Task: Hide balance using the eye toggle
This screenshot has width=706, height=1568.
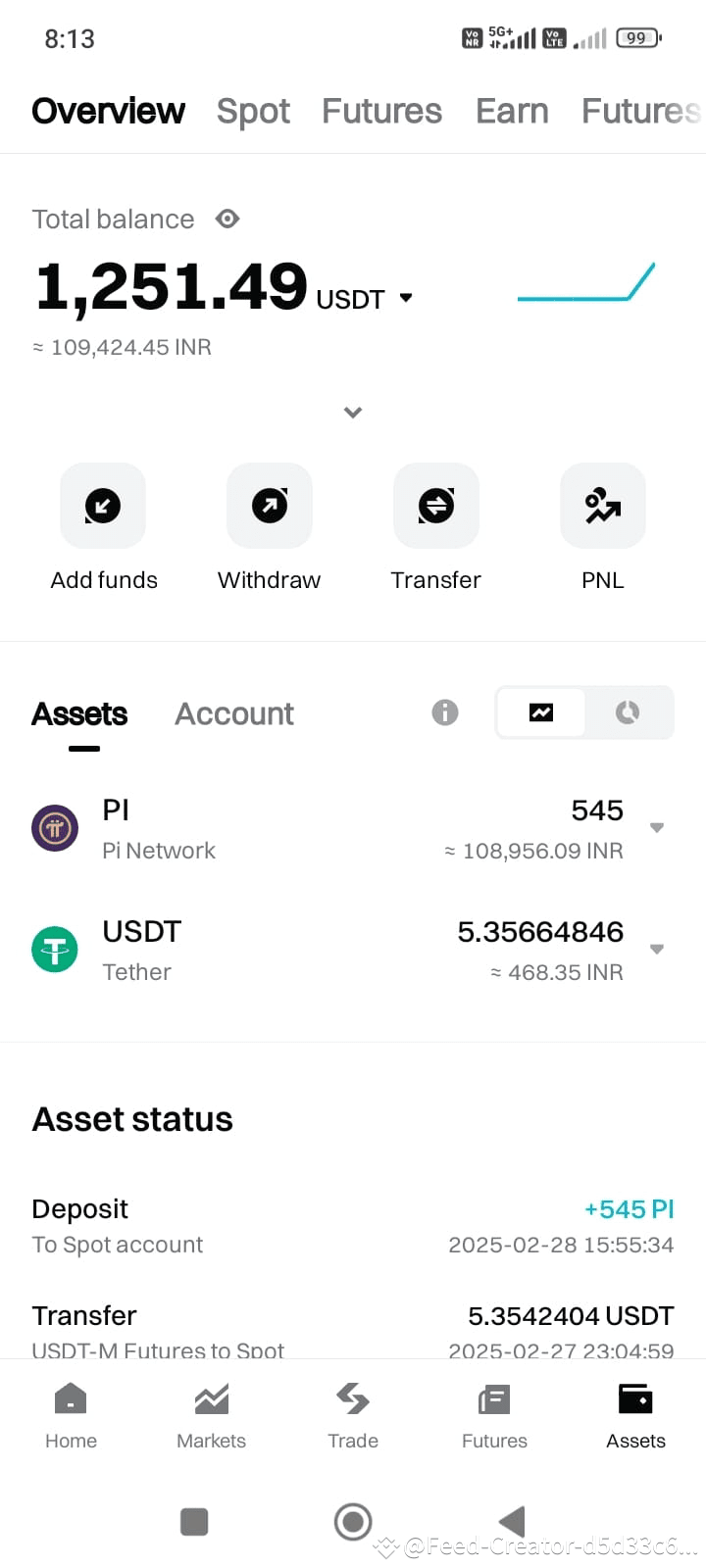Action: coord(227,219)
